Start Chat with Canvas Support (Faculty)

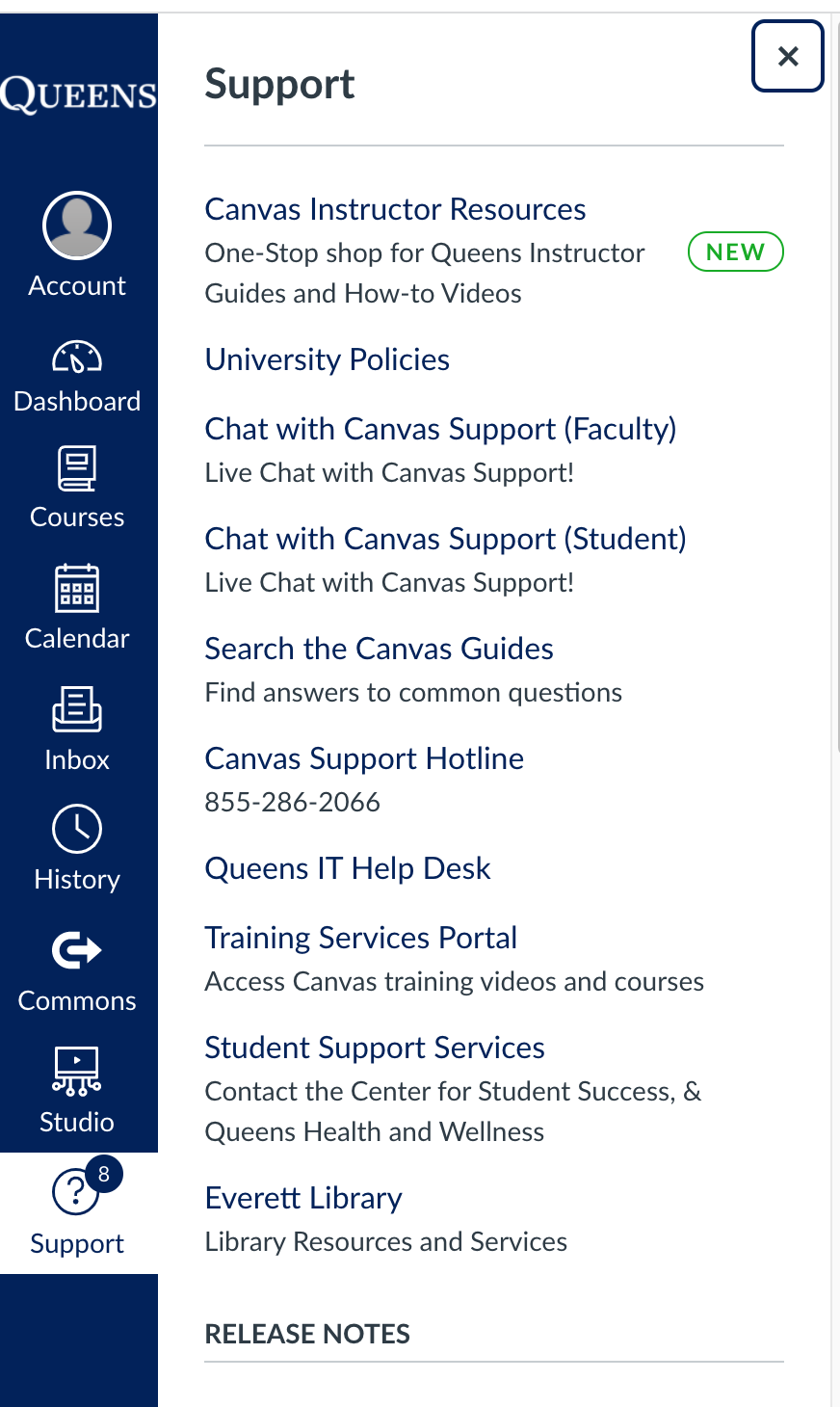point(440,429)
